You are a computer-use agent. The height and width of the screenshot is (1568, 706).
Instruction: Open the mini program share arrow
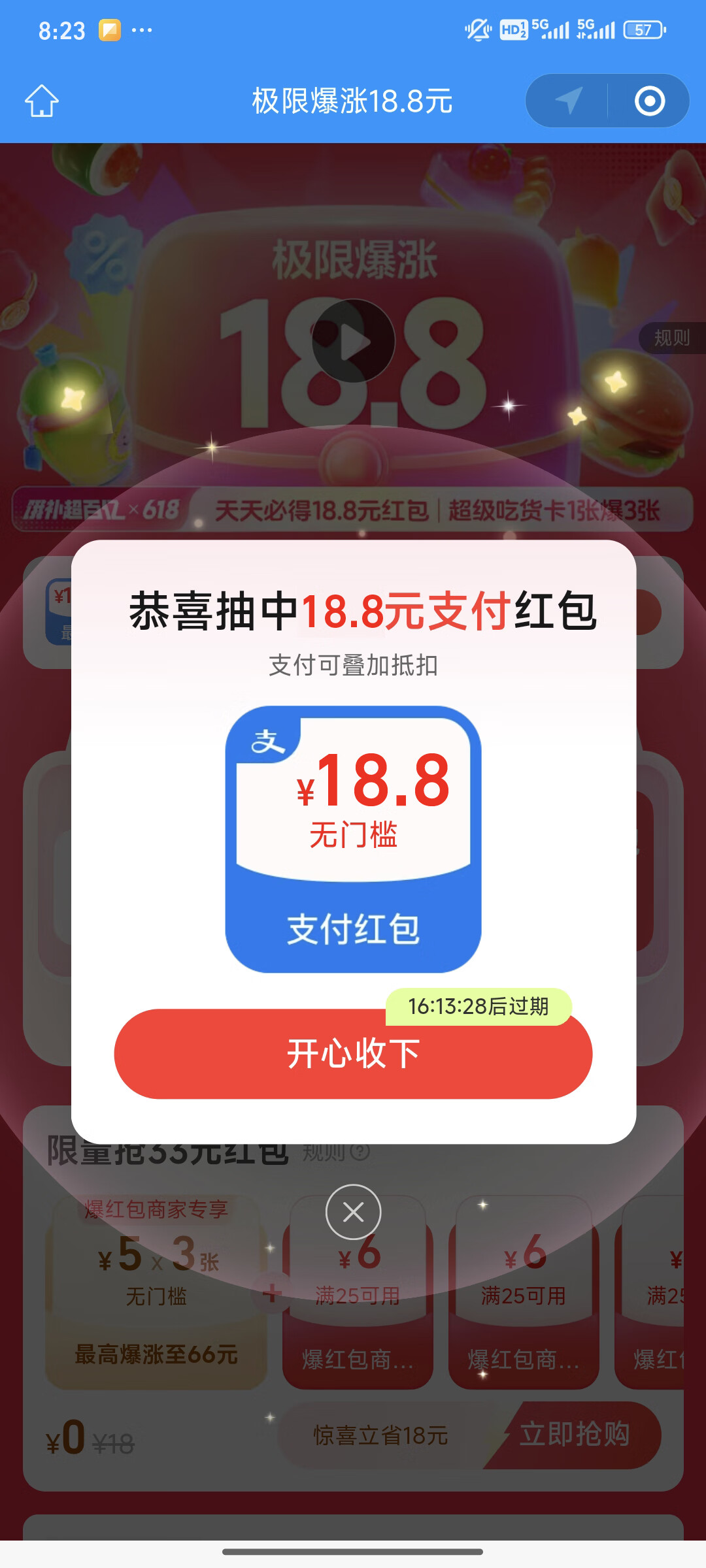pos(567,101)
